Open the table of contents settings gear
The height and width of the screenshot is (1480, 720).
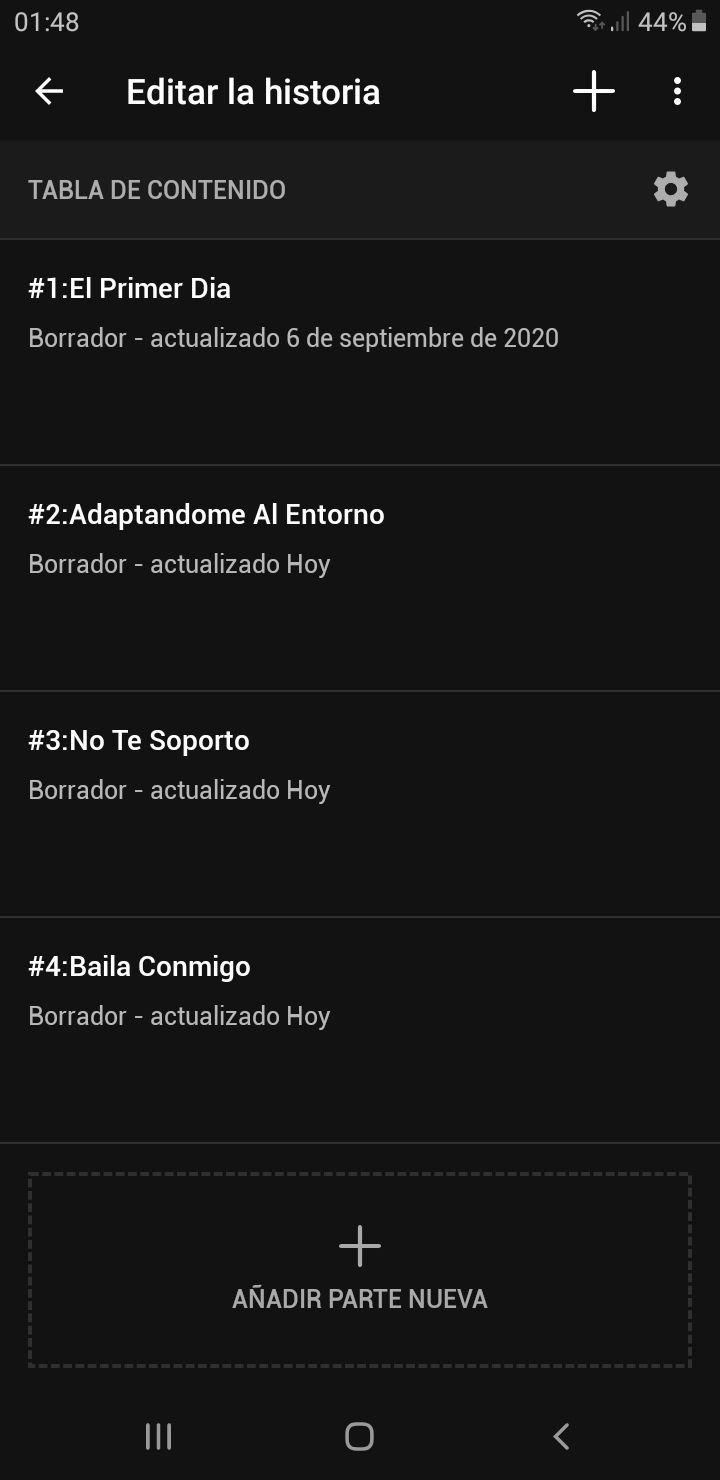[670, 189]
